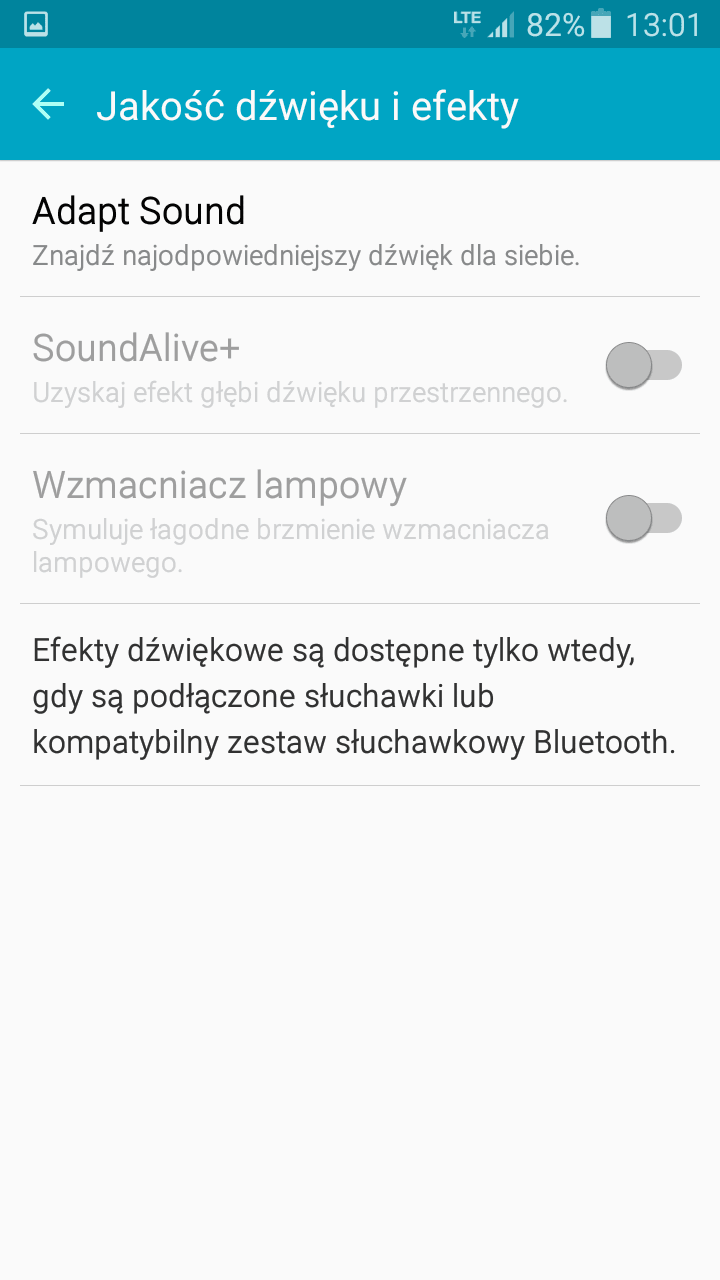Open the Adapt Sound setting
Image resolution: width=720 pixels, height=1280 pixels.
click(360, 229)
